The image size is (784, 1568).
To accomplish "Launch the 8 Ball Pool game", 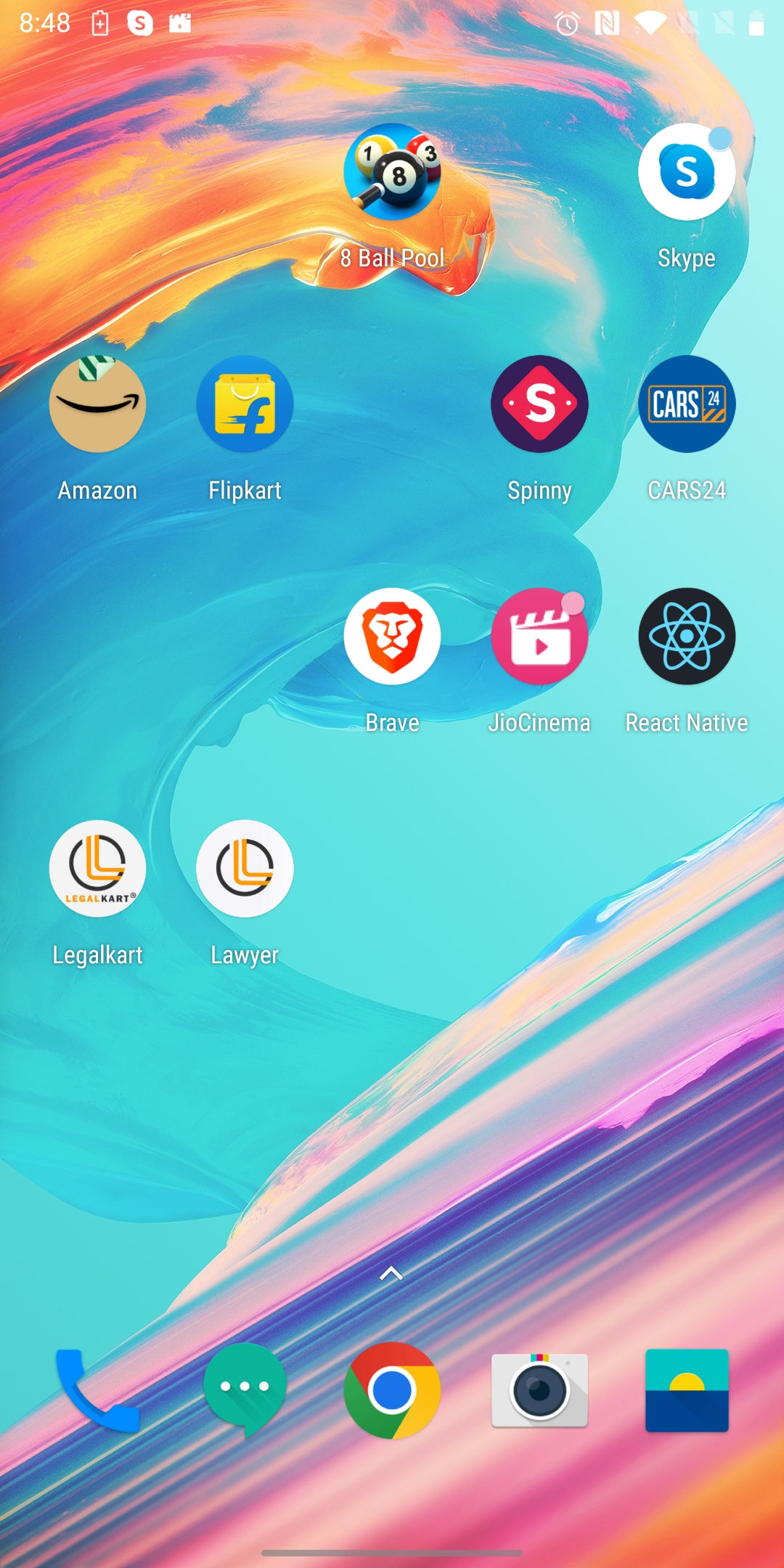I will coord(392,173).
